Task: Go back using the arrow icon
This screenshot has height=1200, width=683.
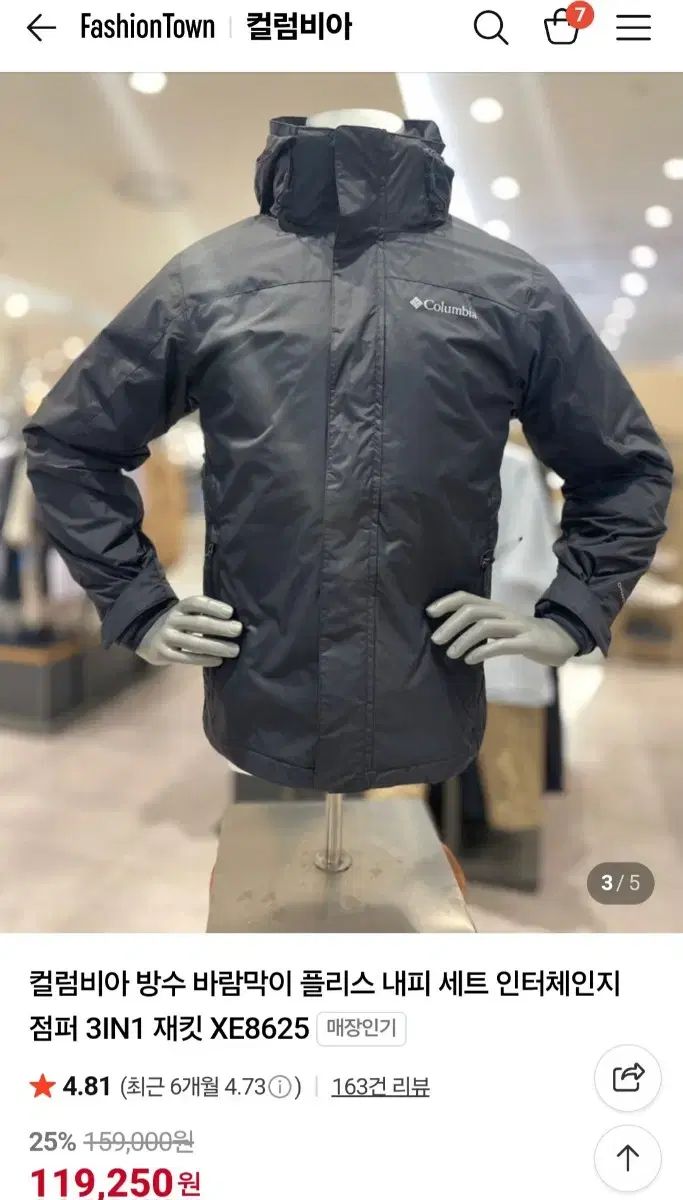Action: (x=40, y=28)
